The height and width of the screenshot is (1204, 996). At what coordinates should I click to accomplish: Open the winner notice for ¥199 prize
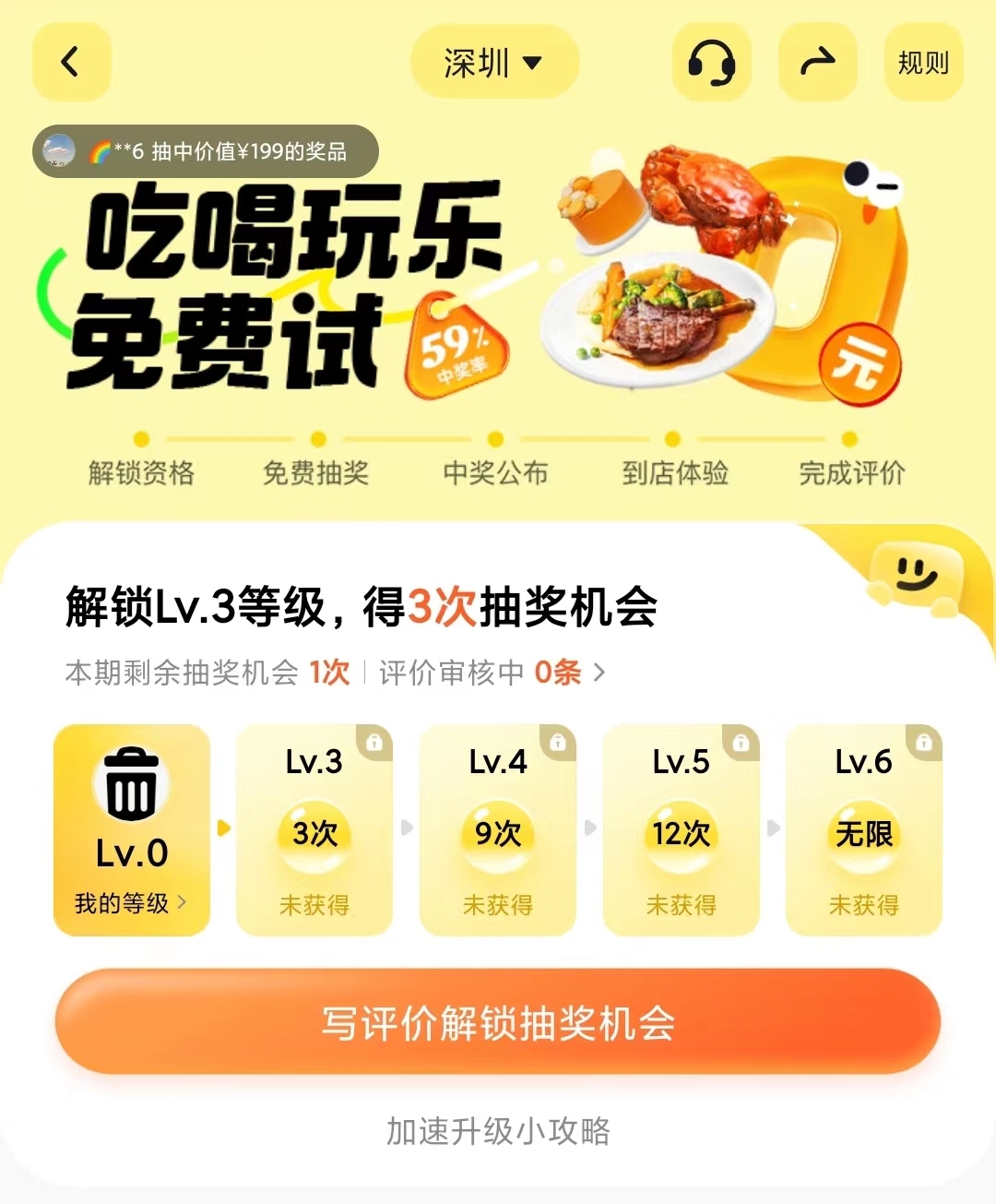[206, 151]
